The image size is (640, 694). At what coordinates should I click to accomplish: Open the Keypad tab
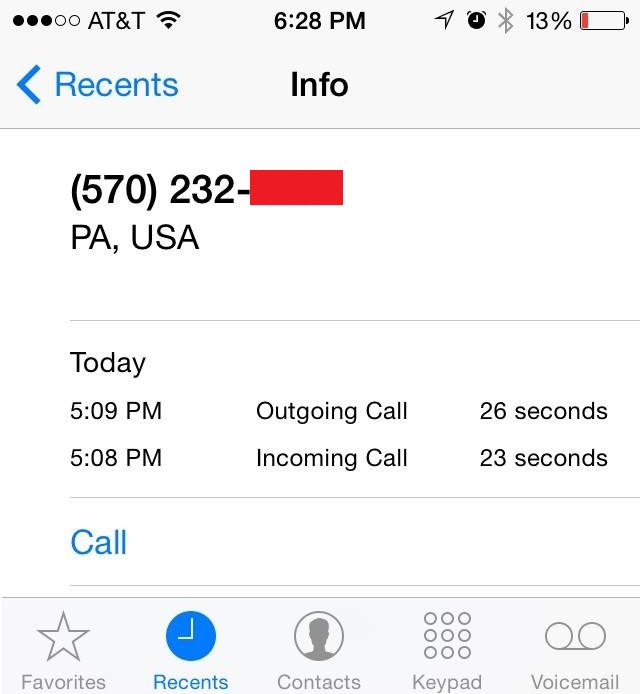447,650
